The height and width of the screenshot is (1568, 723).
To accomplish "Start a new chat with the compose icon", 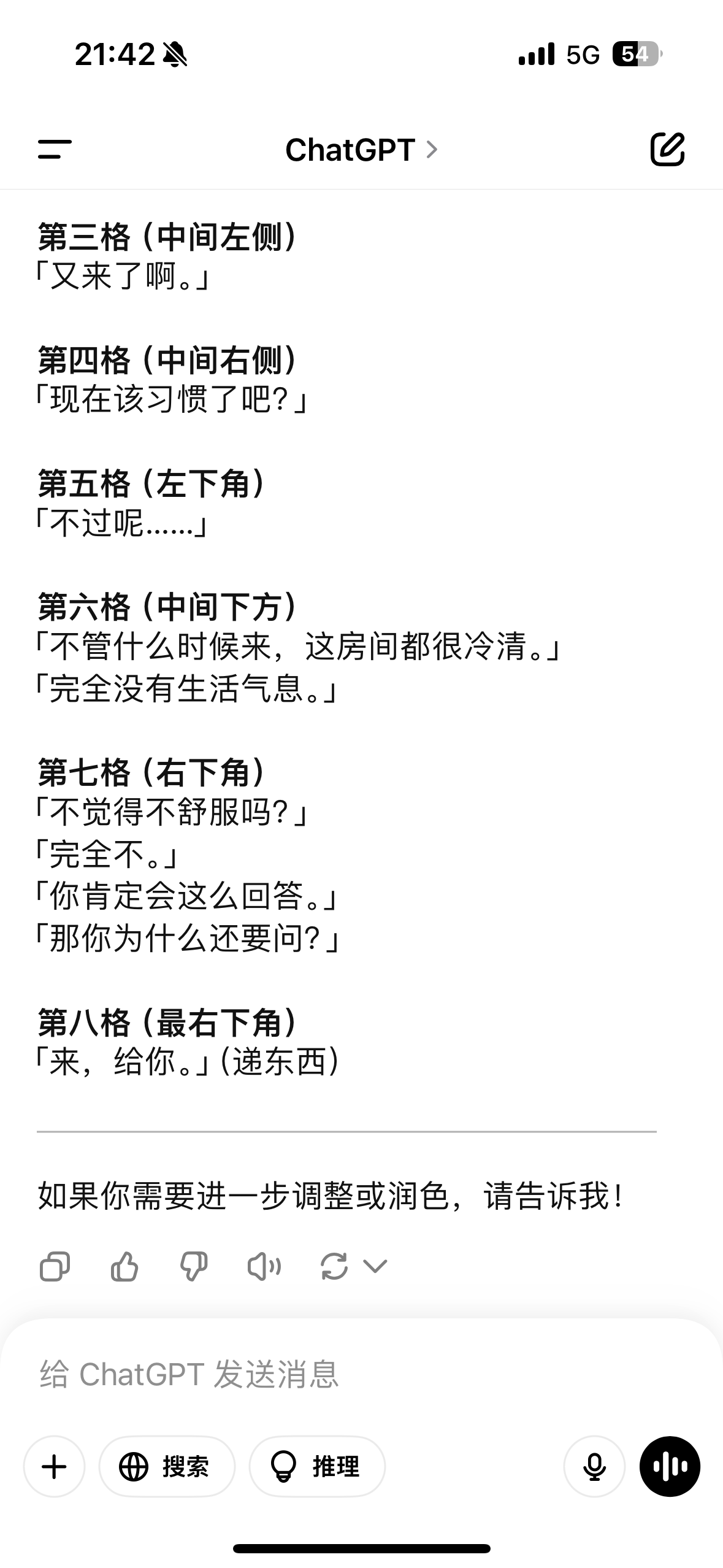I will (x=667, y=149).
